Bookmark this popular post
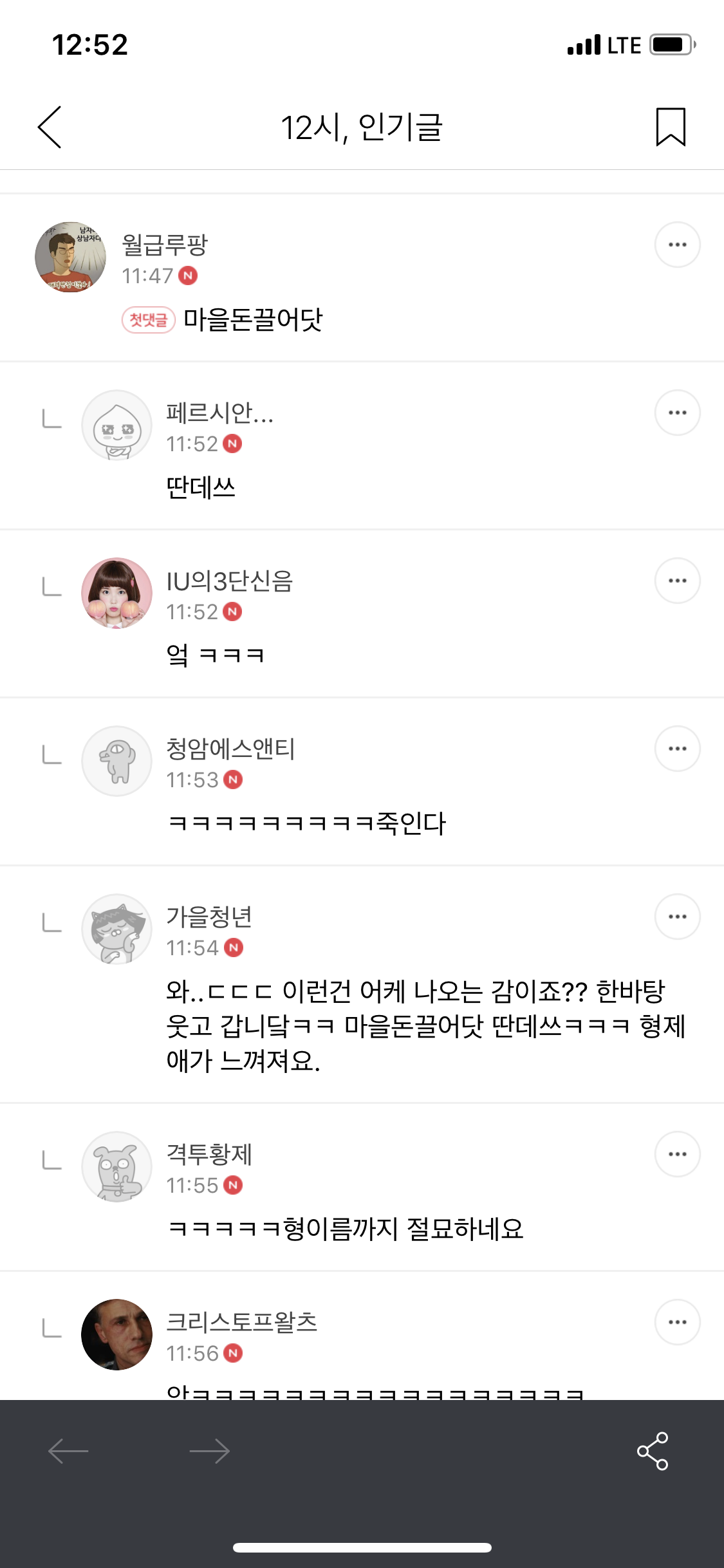 tap(670, 127)
